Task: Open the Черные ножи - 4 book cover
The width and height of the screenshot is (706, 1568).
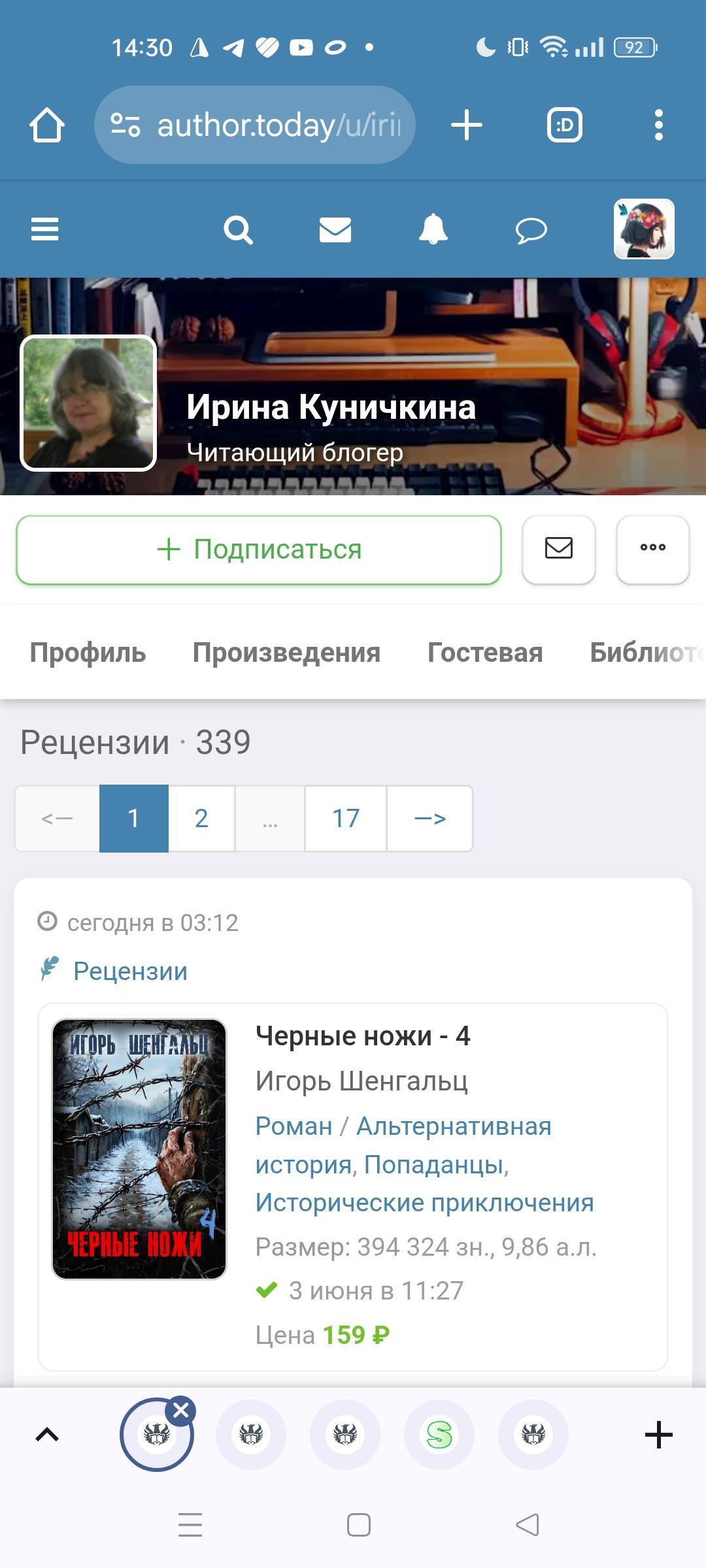Action: click(x=139, y=1149)
